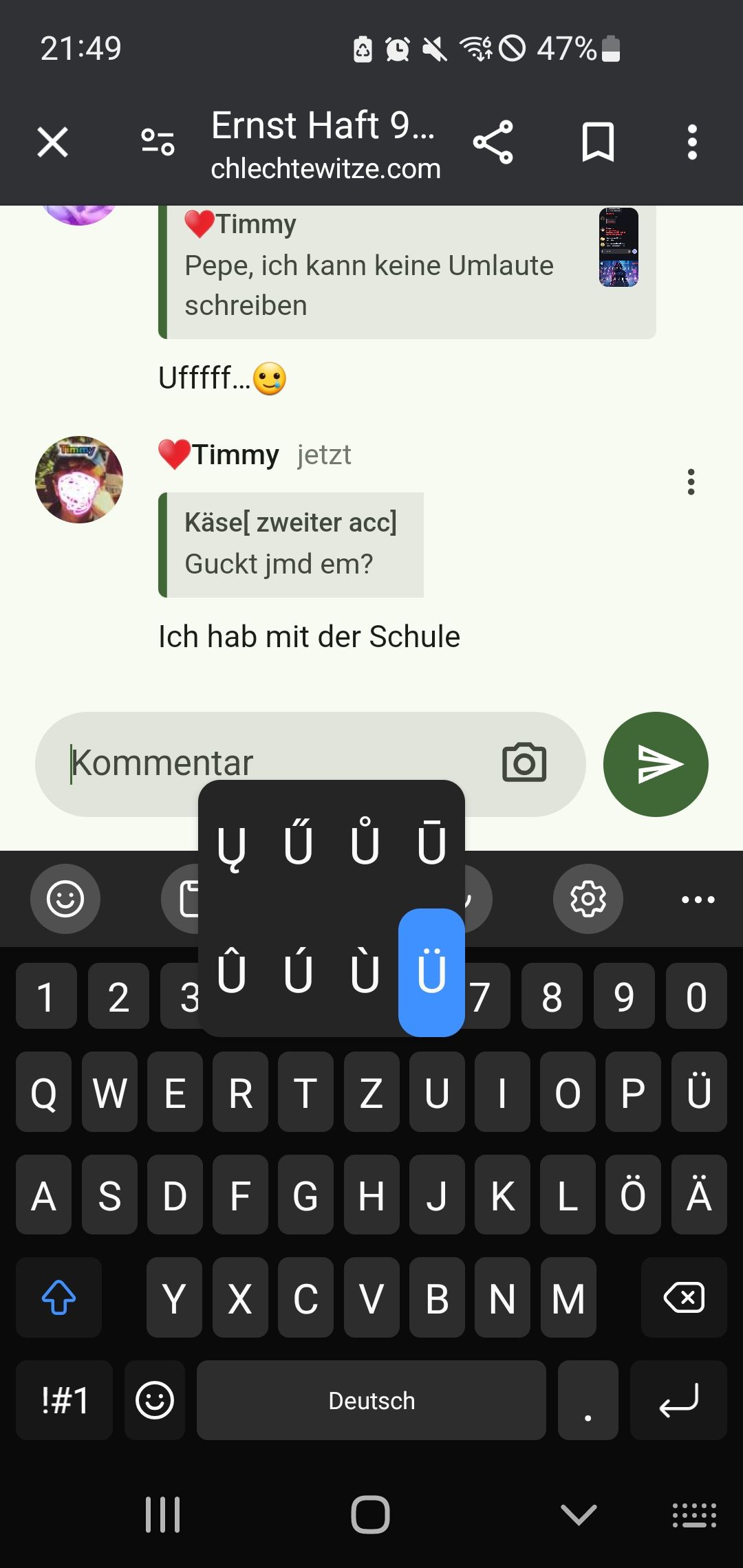Send the comment

pyautogui.click(x=655, y=764)
